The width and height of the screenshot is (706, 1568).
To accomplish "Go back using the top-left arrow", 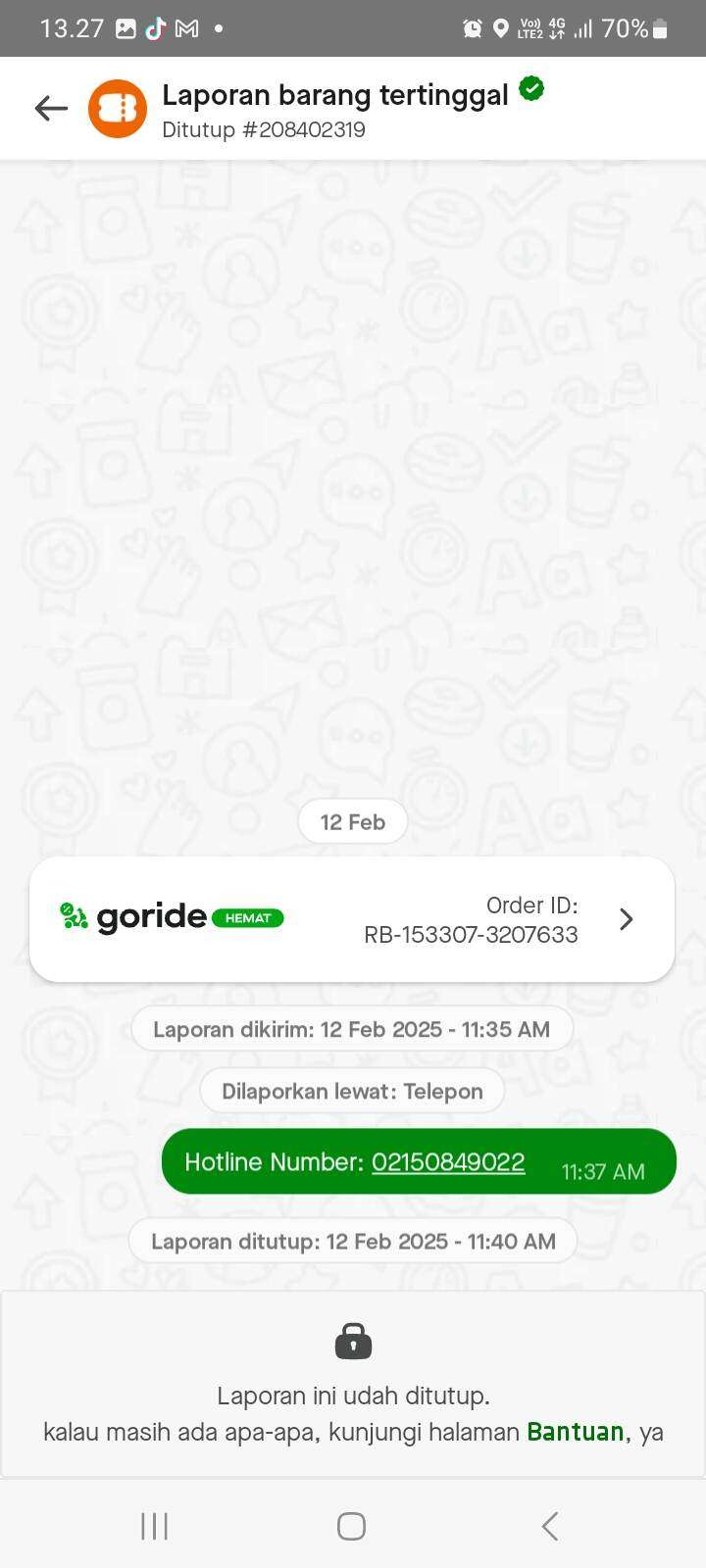I will point(51,109).
